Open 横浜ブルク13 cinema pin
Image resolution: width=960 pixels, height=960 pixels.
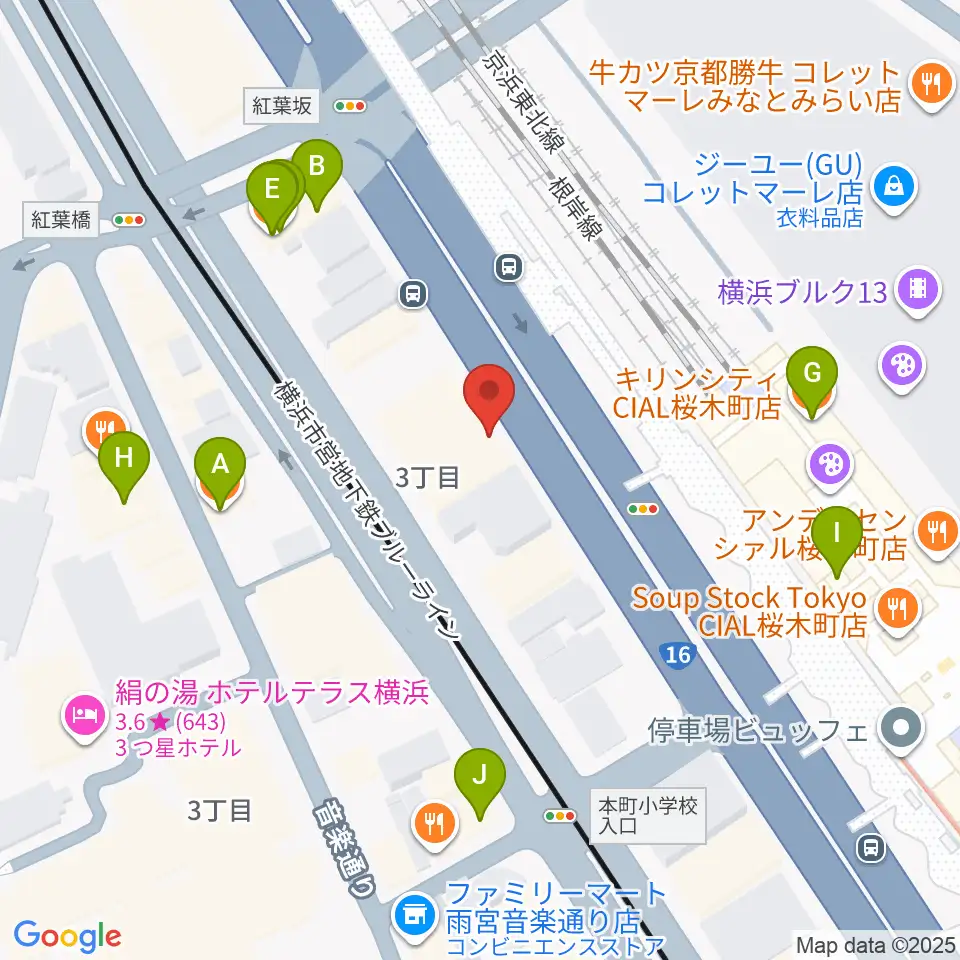click(917, 290)
